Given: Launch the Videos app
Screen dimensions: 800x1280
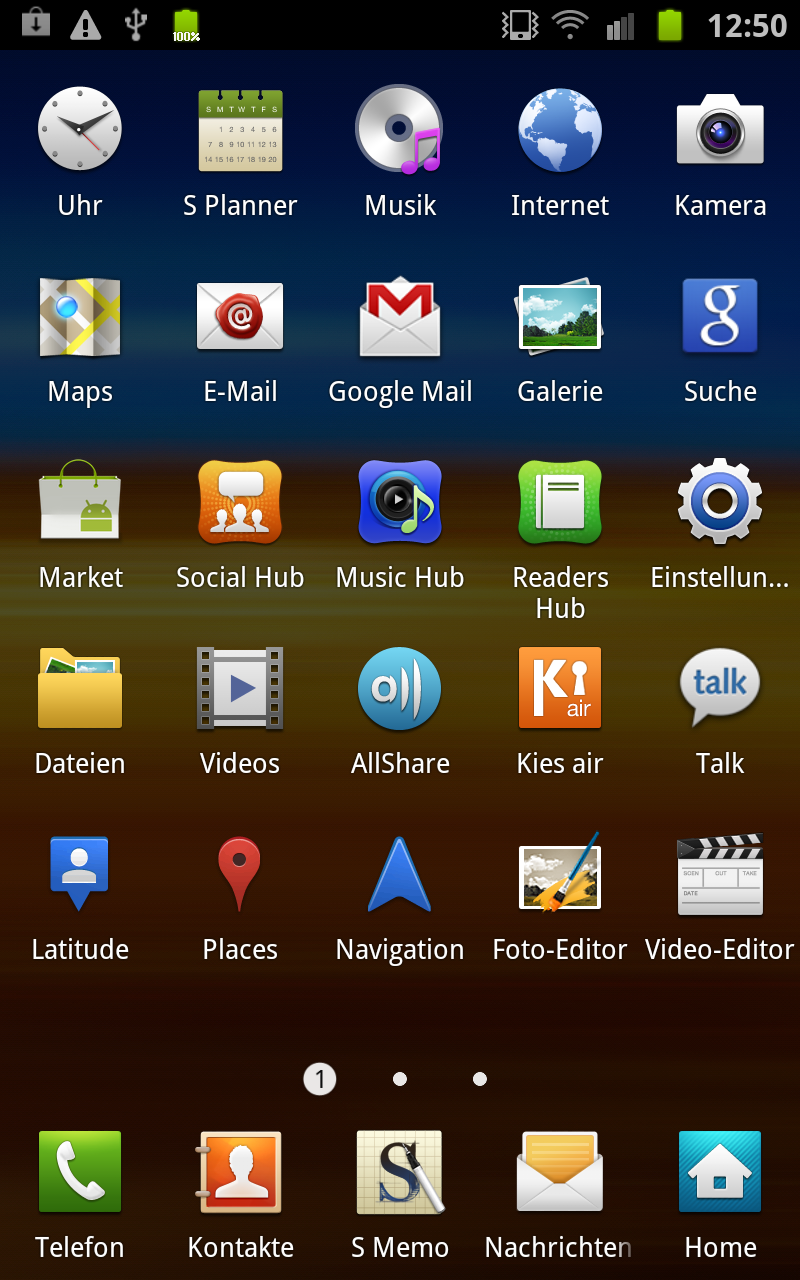Looking at the screenshot, I should click(240, 688).
